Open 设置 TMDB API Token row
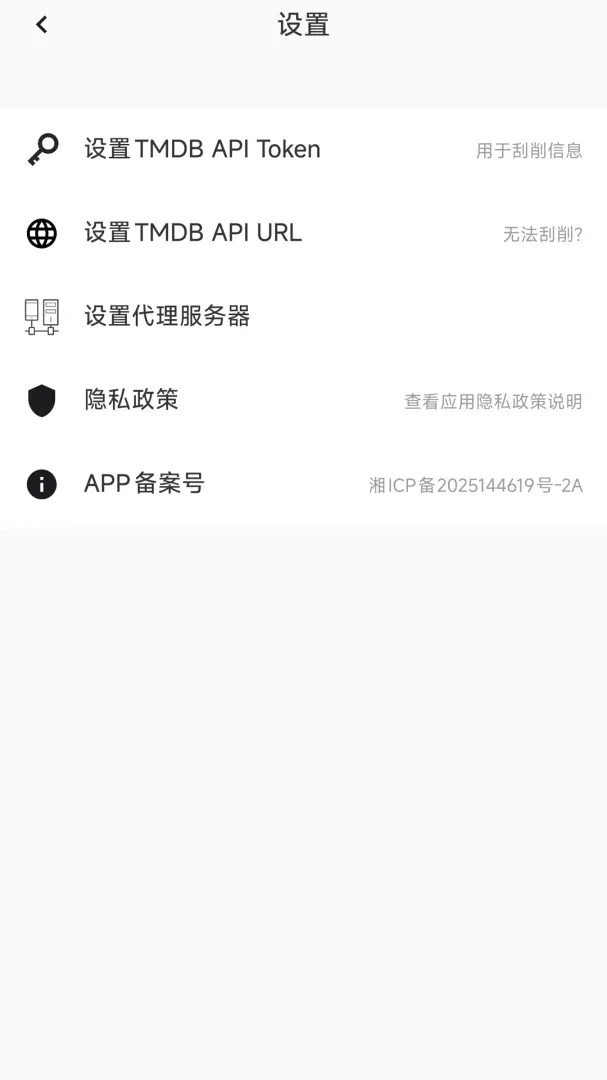 click(303, 149)
